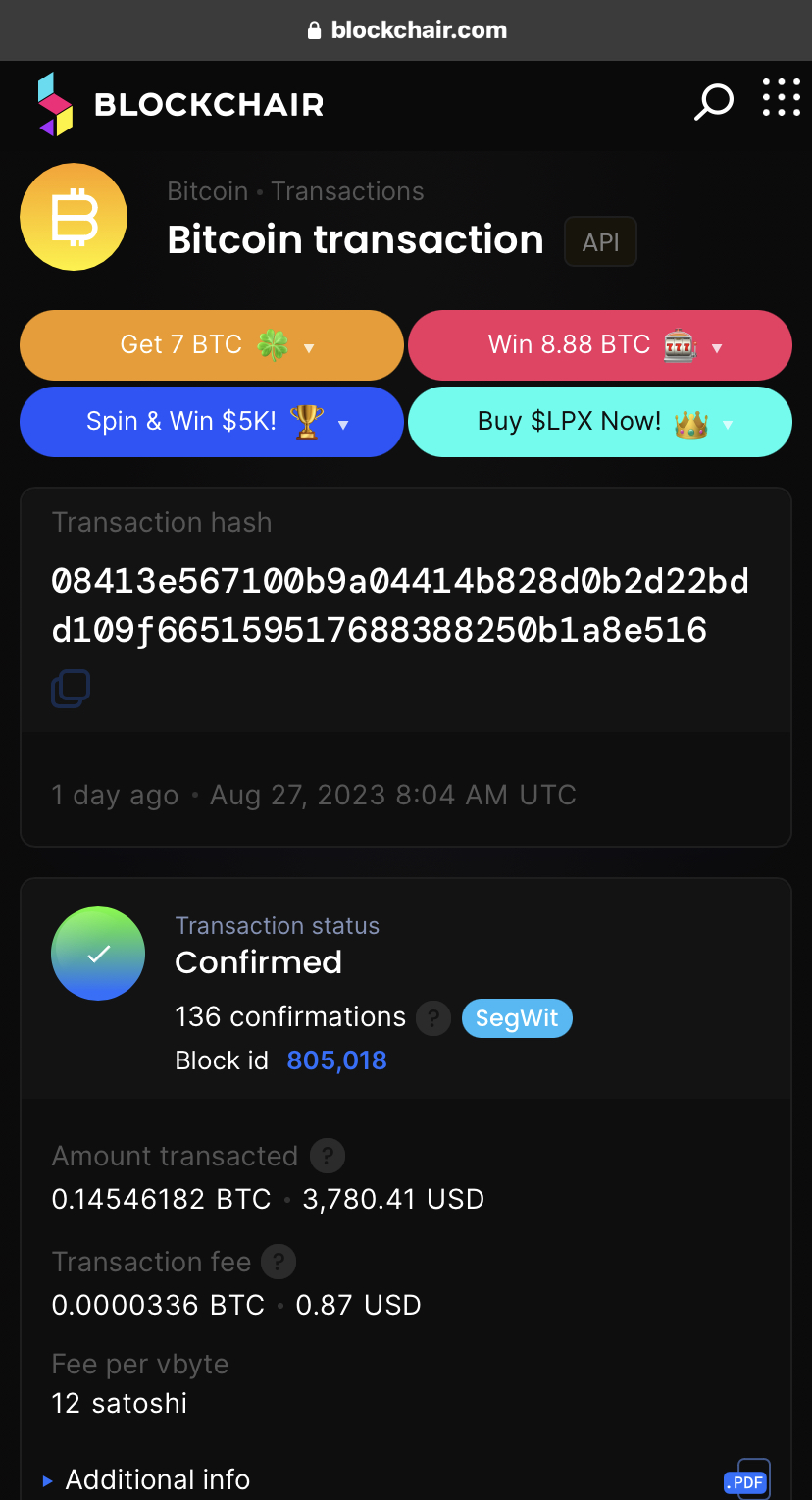Viewport: 812px width, 1500px height.
Task: Tap the SegWit tag
Action: 517,1018
